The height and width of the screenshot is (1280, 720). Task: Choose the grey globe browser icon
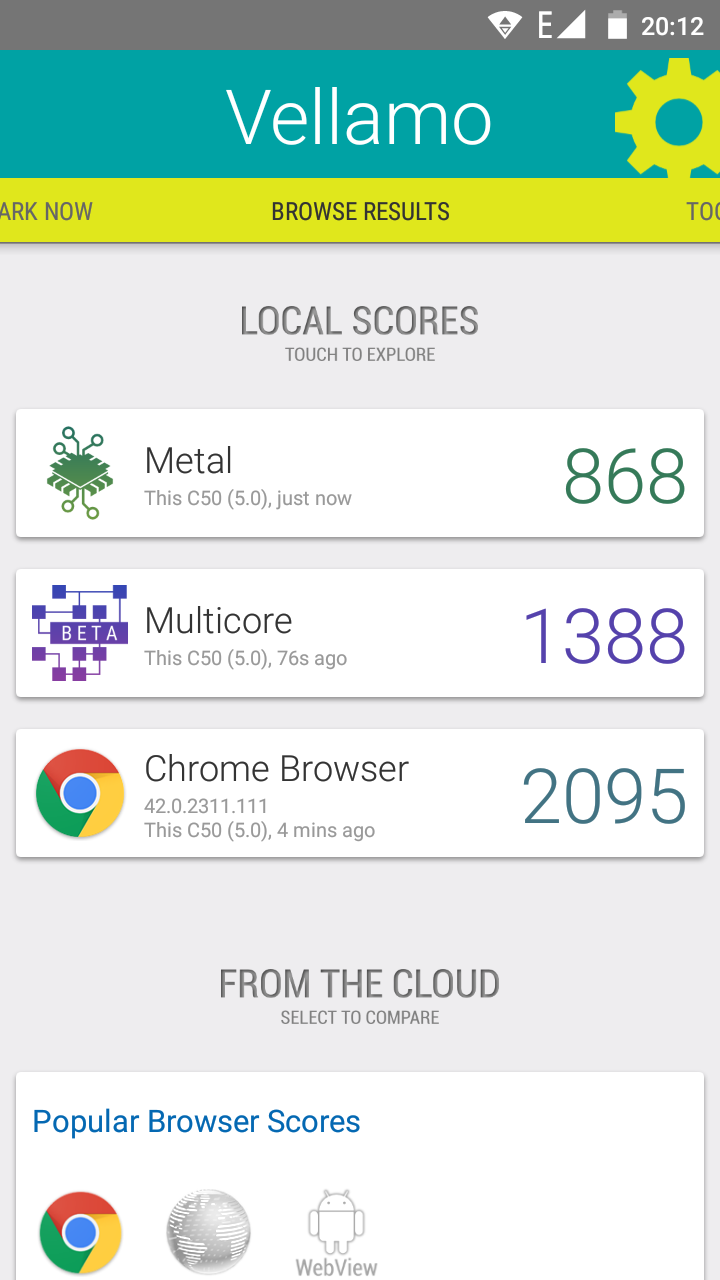click(208, 1232)
